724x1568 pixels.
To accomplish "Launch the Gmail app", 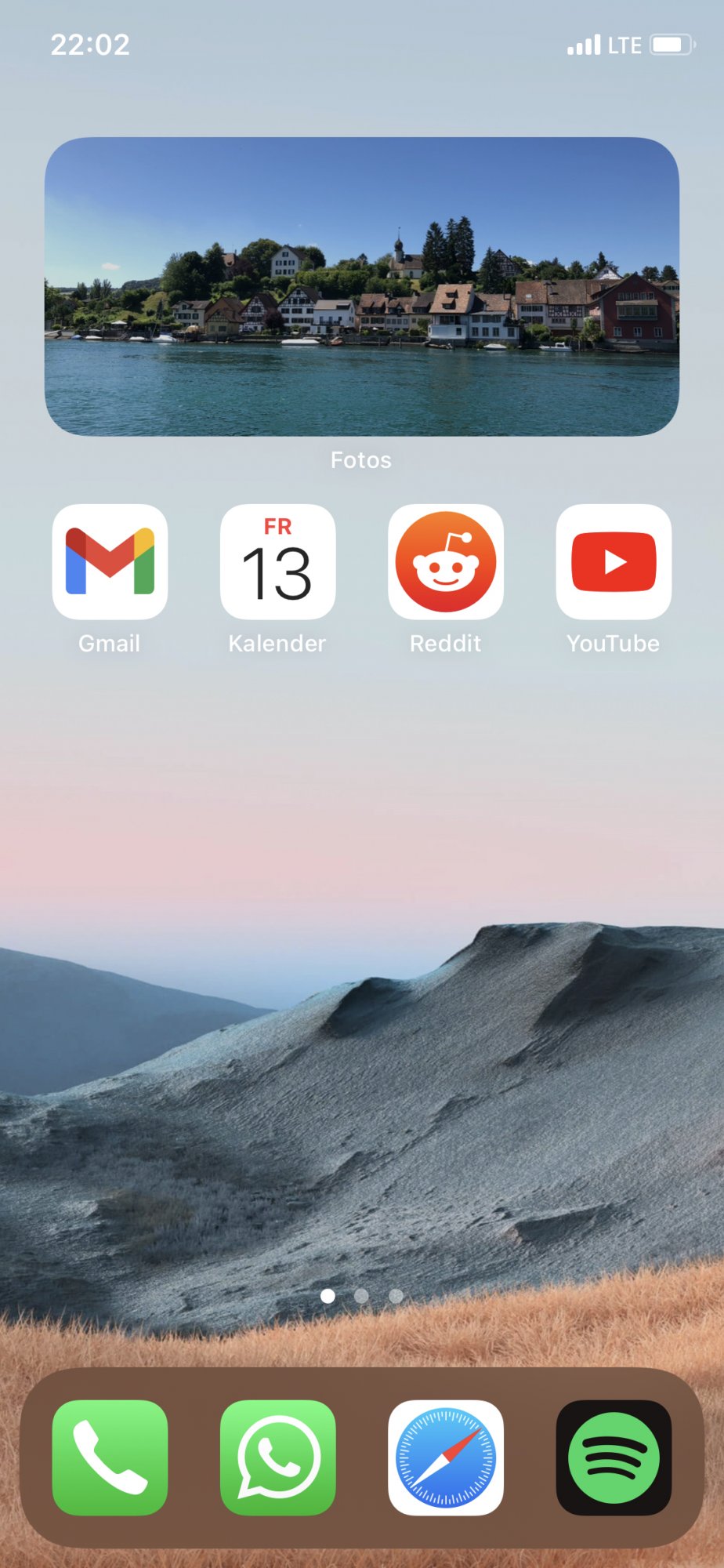I will (x=110, y=561).
